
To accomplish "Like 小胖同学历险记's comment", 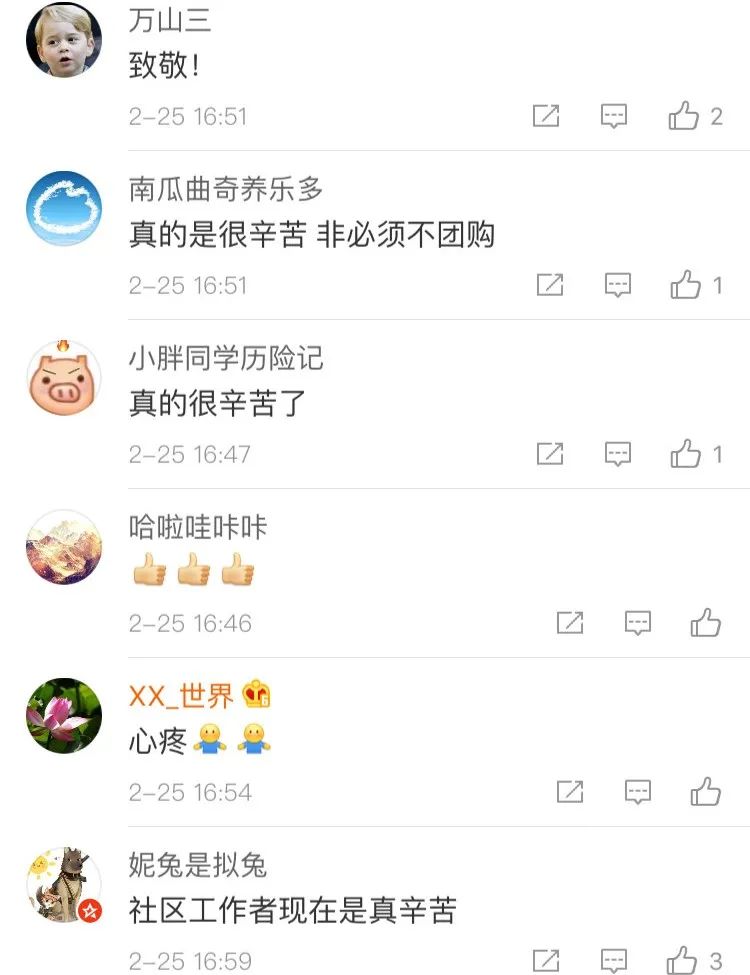I will [686, 455].
